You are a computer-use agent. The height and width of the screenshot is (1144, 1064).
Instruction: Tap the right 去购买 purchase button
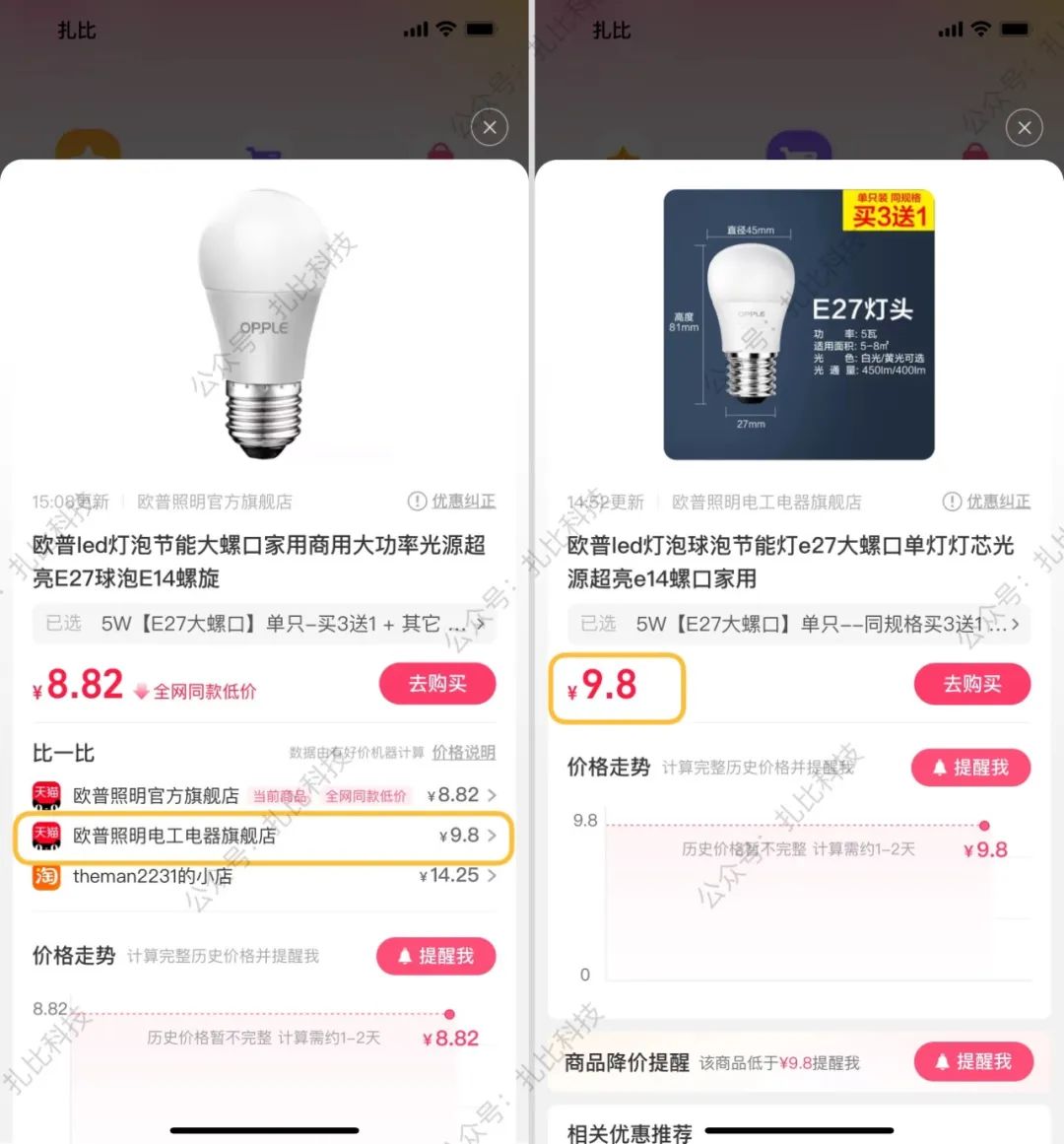pyautogui.click(x=972, y=684)
